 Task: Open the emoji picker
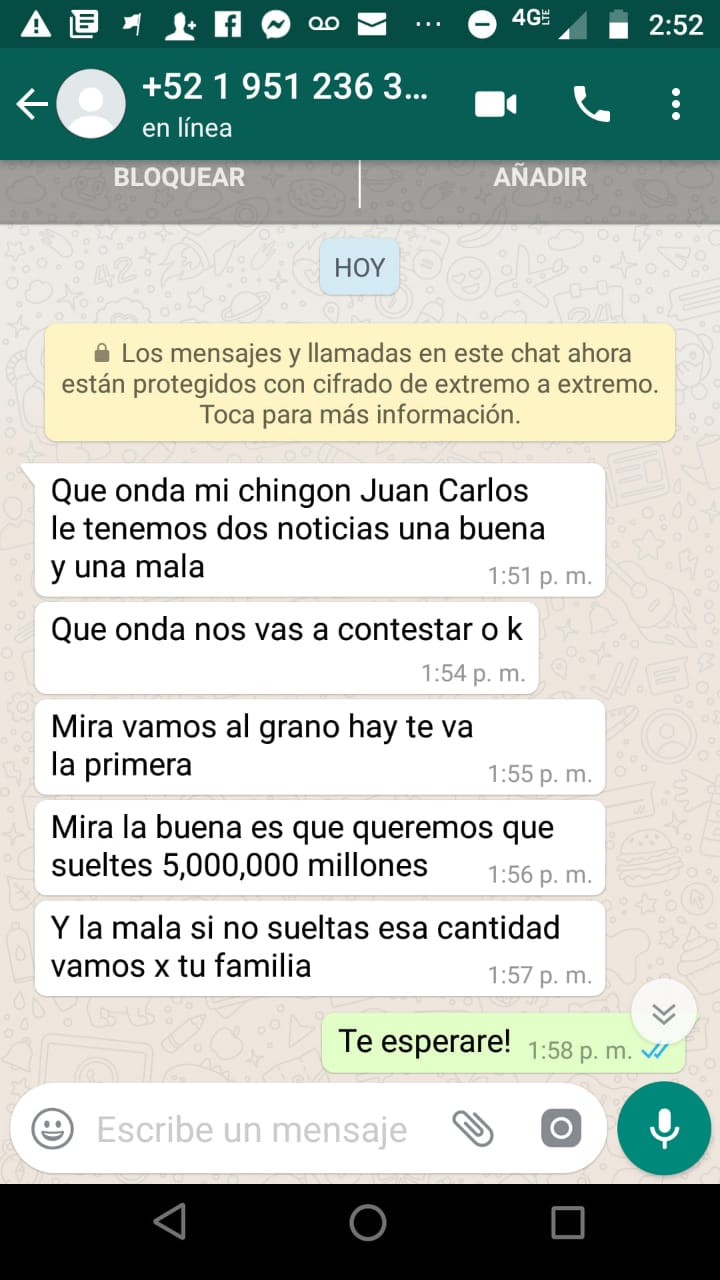pyautogui.click(x=52, y=1130)
